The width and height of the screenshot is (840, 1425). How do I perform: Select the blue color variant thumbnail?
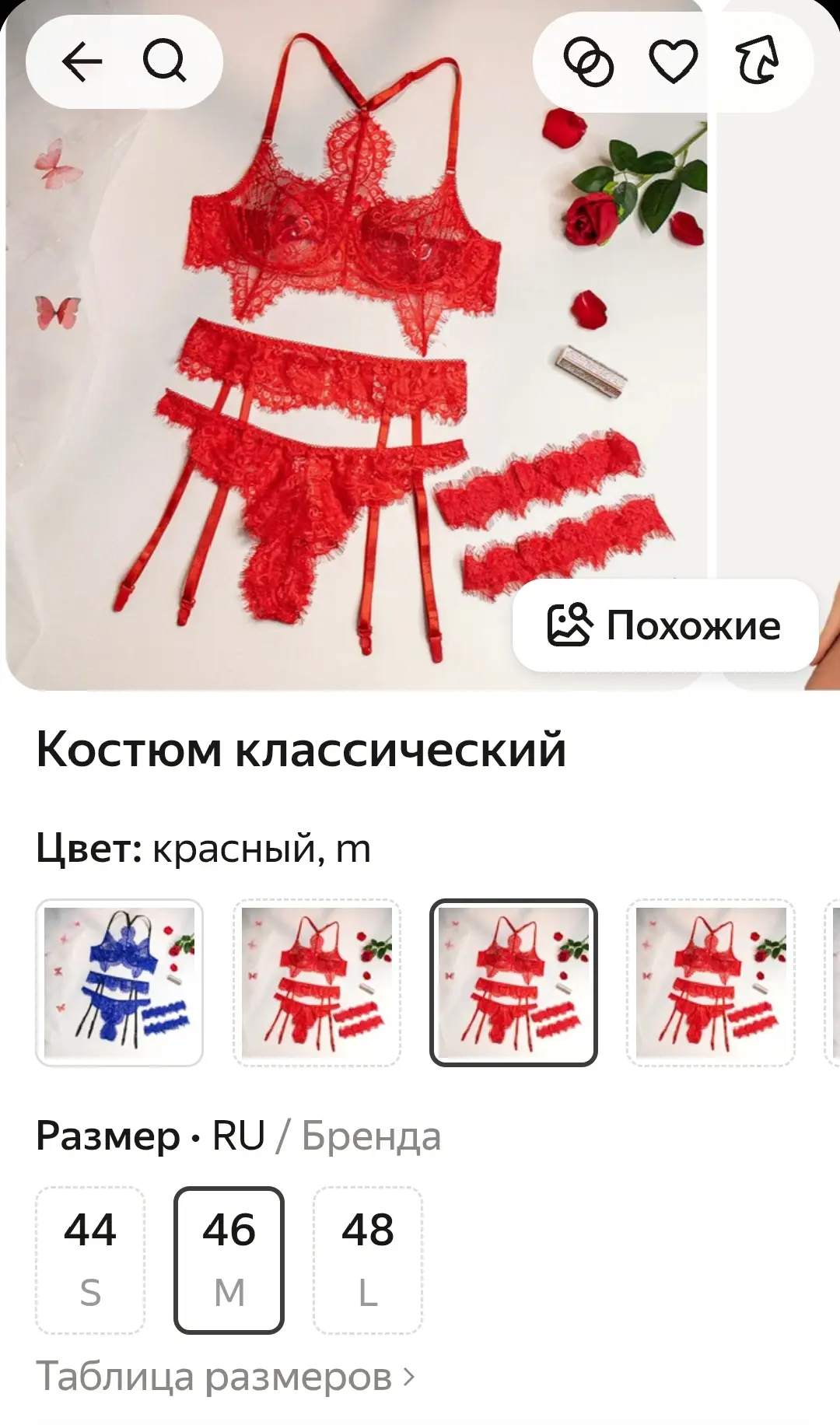click(119, 982)
